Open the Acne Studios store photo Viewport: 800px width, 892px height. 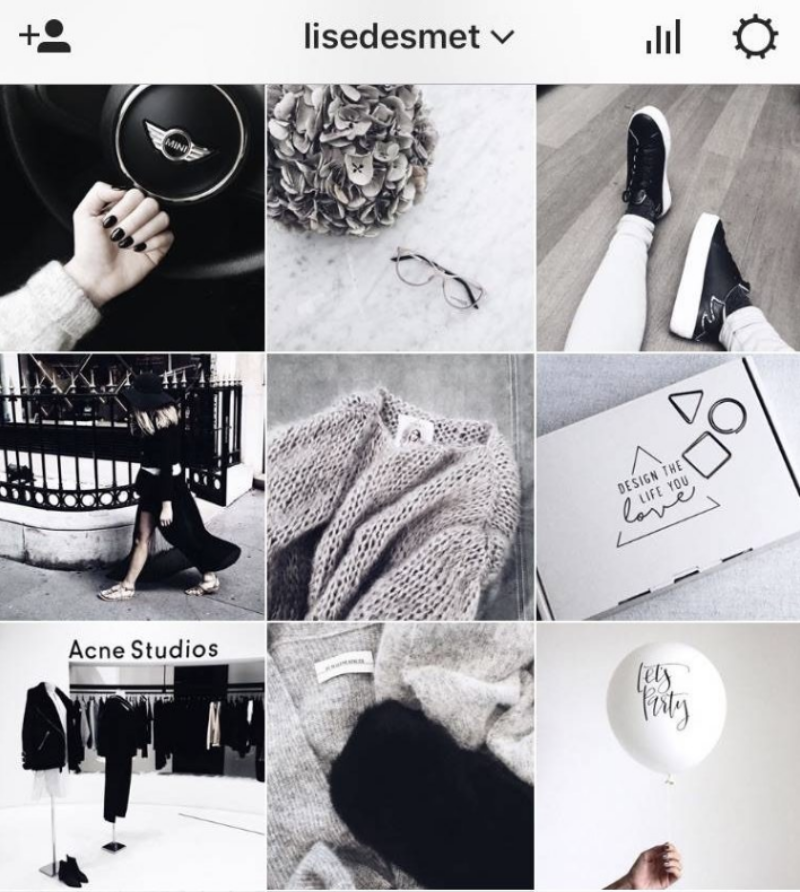[132, 757]
